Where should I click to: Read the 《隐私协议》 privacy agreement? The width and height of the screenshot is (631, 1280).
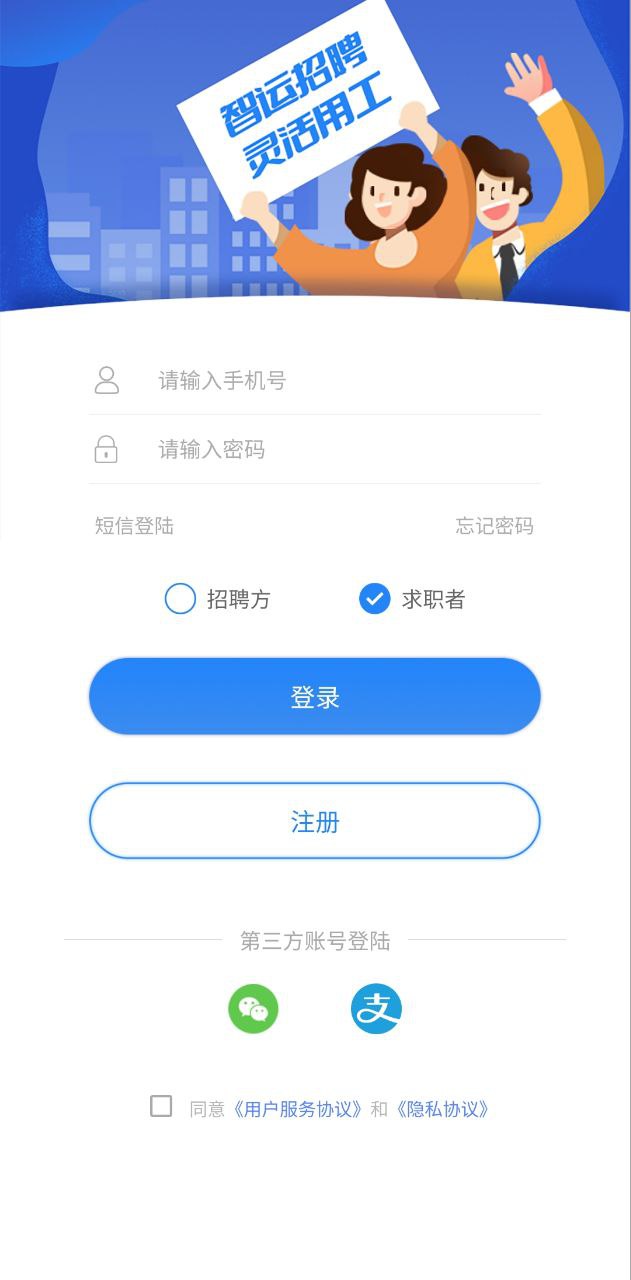(x=442, y=1109)
